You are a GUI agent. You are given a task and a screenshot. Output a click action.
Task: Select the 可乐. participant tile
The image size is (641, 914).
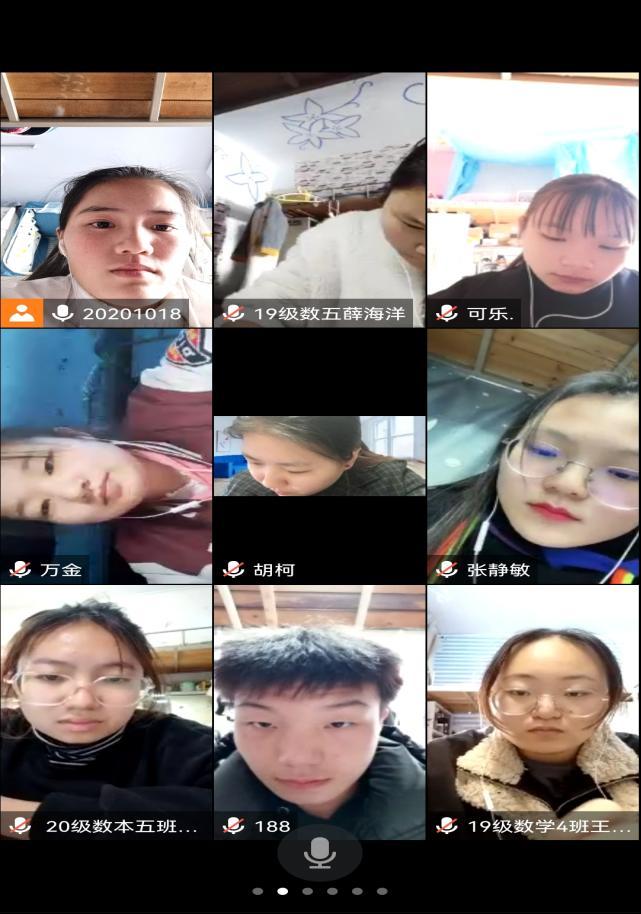pyautogui.click(x=533, y=200)
